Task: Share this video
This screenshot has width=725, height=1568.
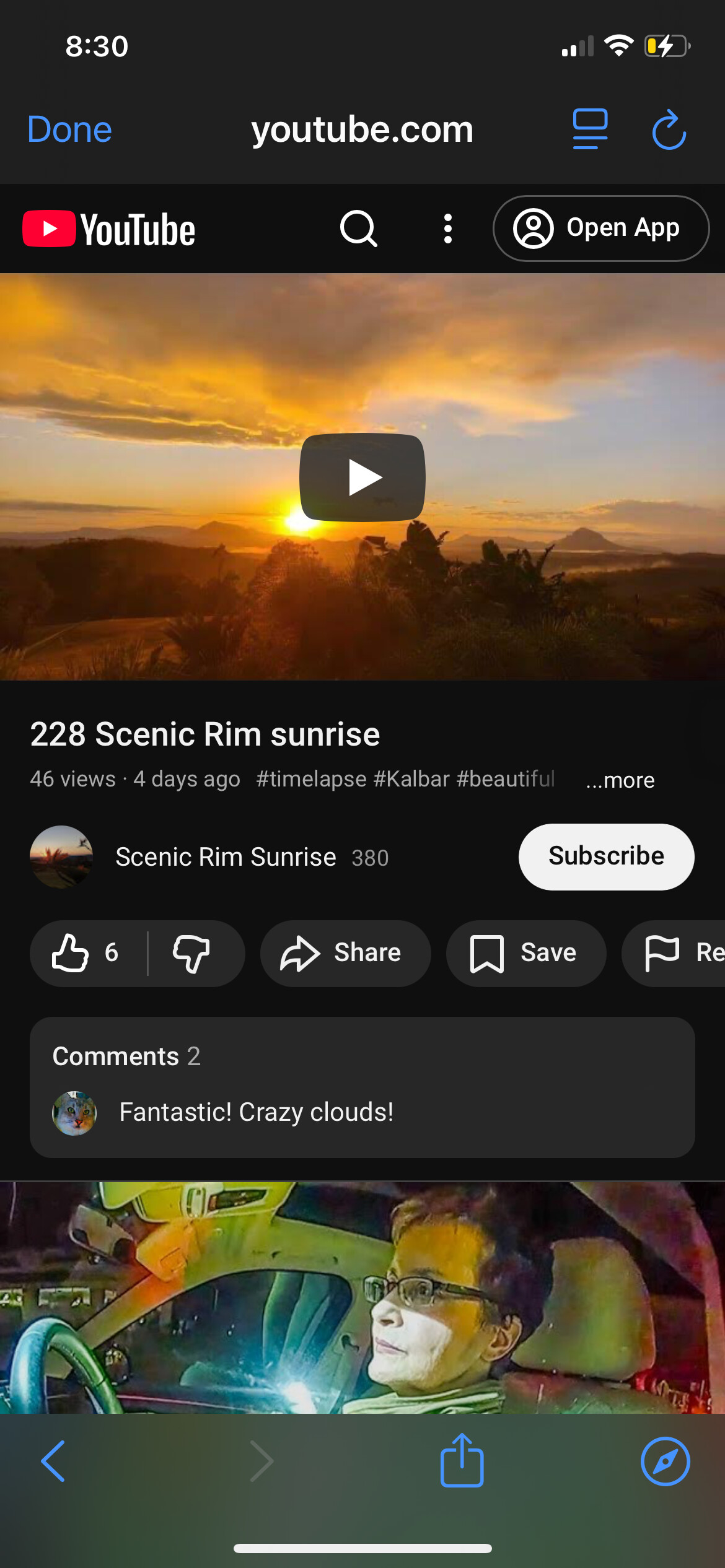Action: pos(345,953)
